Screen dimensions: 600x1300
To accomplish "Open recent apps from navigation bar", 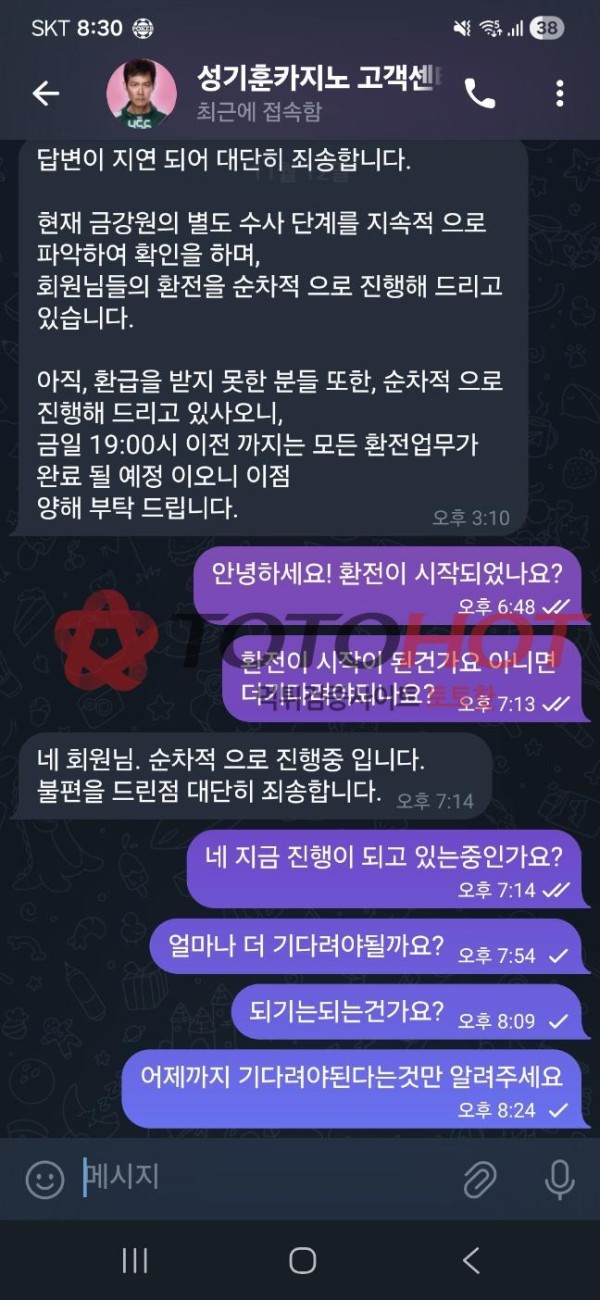I will (134, 1261).
